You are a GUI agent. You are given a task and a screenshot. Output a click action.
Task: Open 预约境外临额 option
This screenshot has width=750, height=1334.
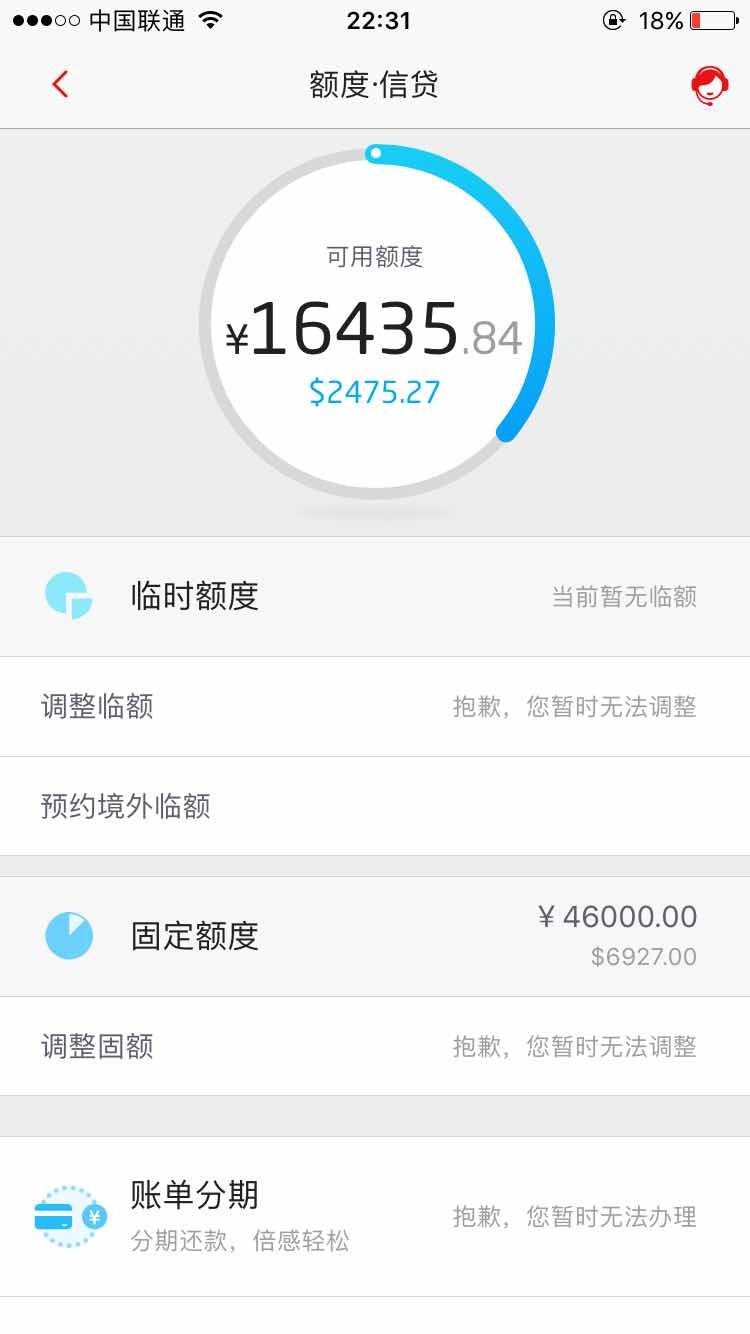(x=125, y=806)
